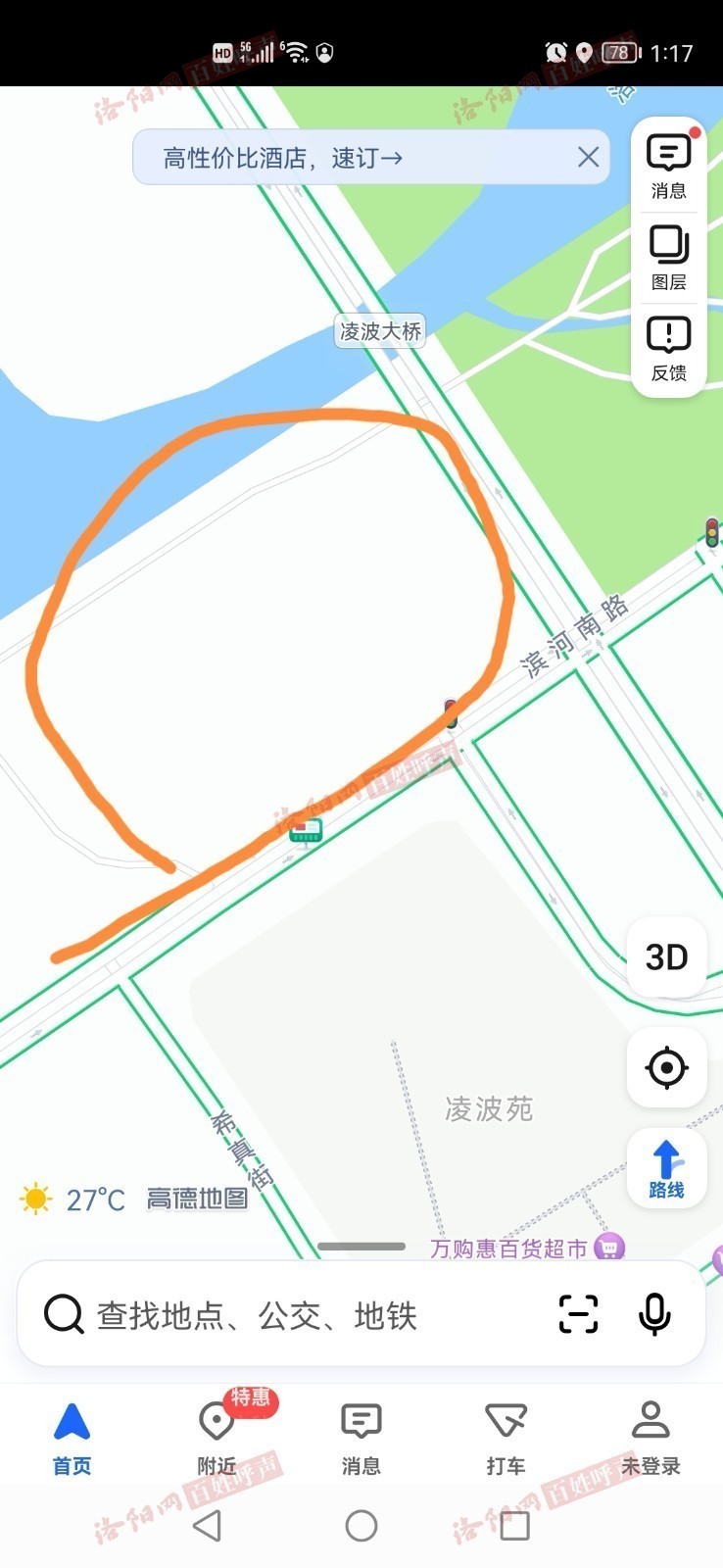Image resolution: width=723 pixels, height=1568 pixels.
Task: Switch to the 打车 tab
Action: pos(506,1438)
